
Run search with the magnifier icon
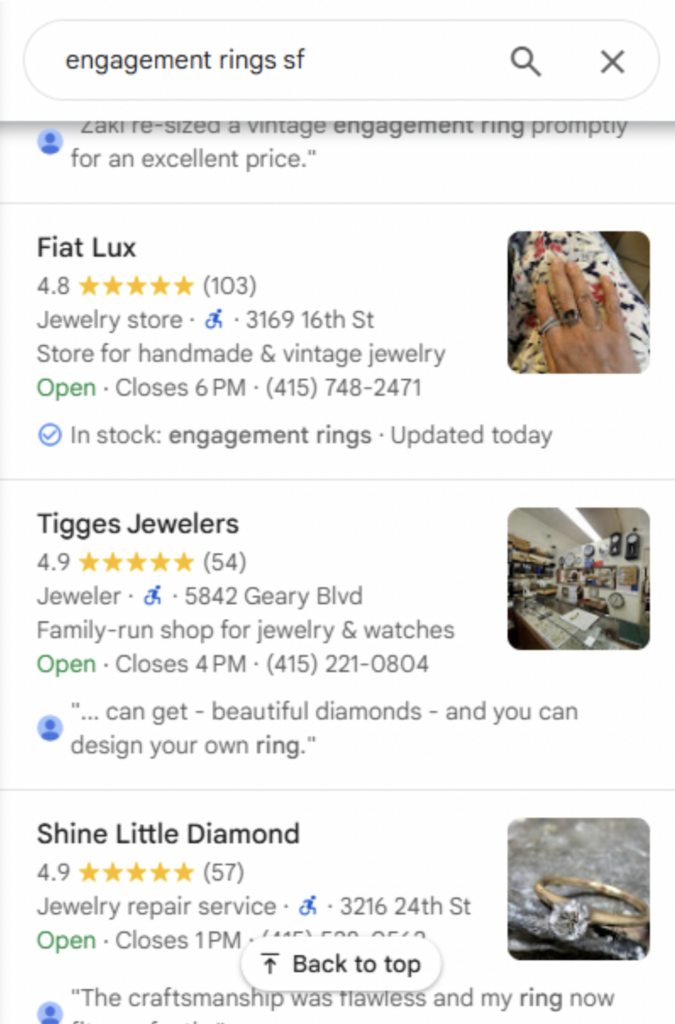[x=526, y=62]
